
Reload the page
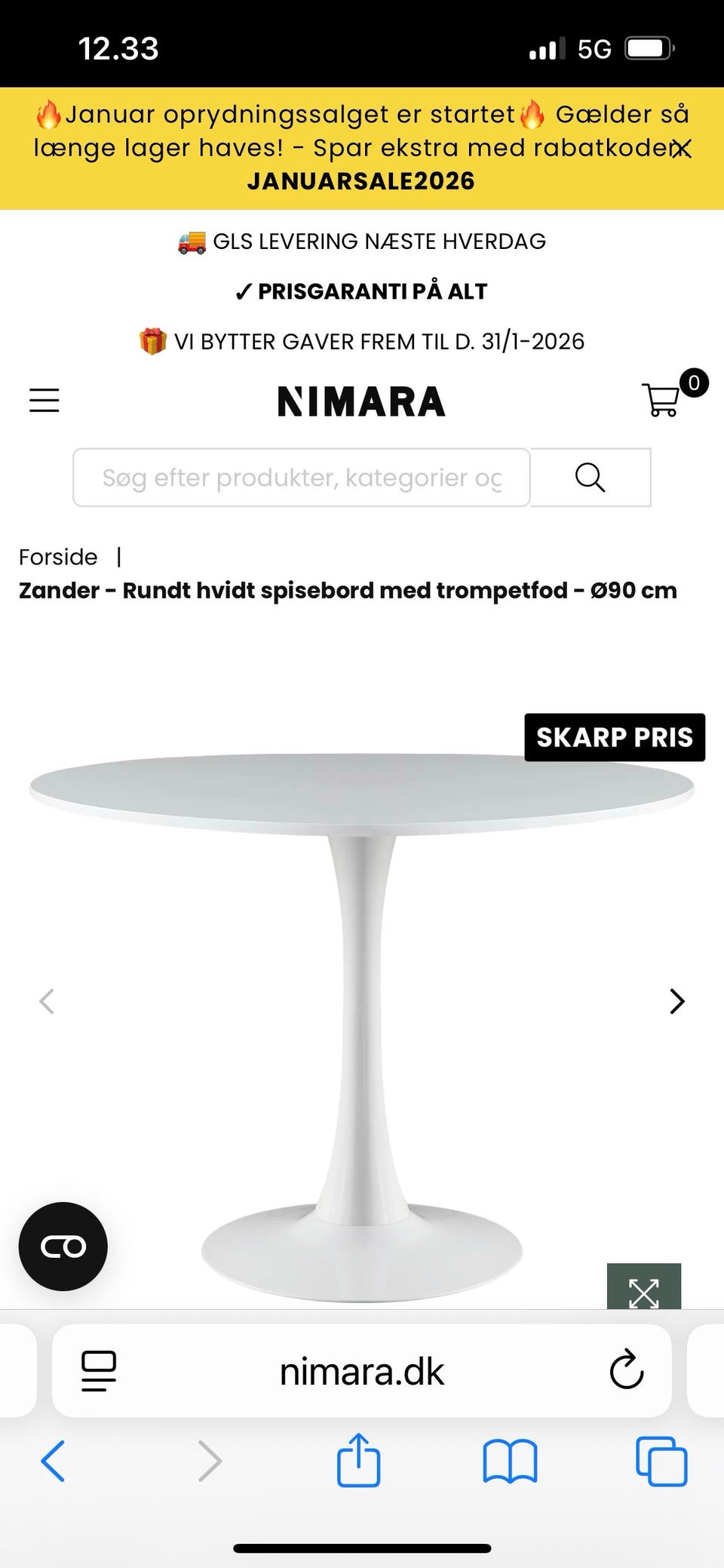point(626,1371)
